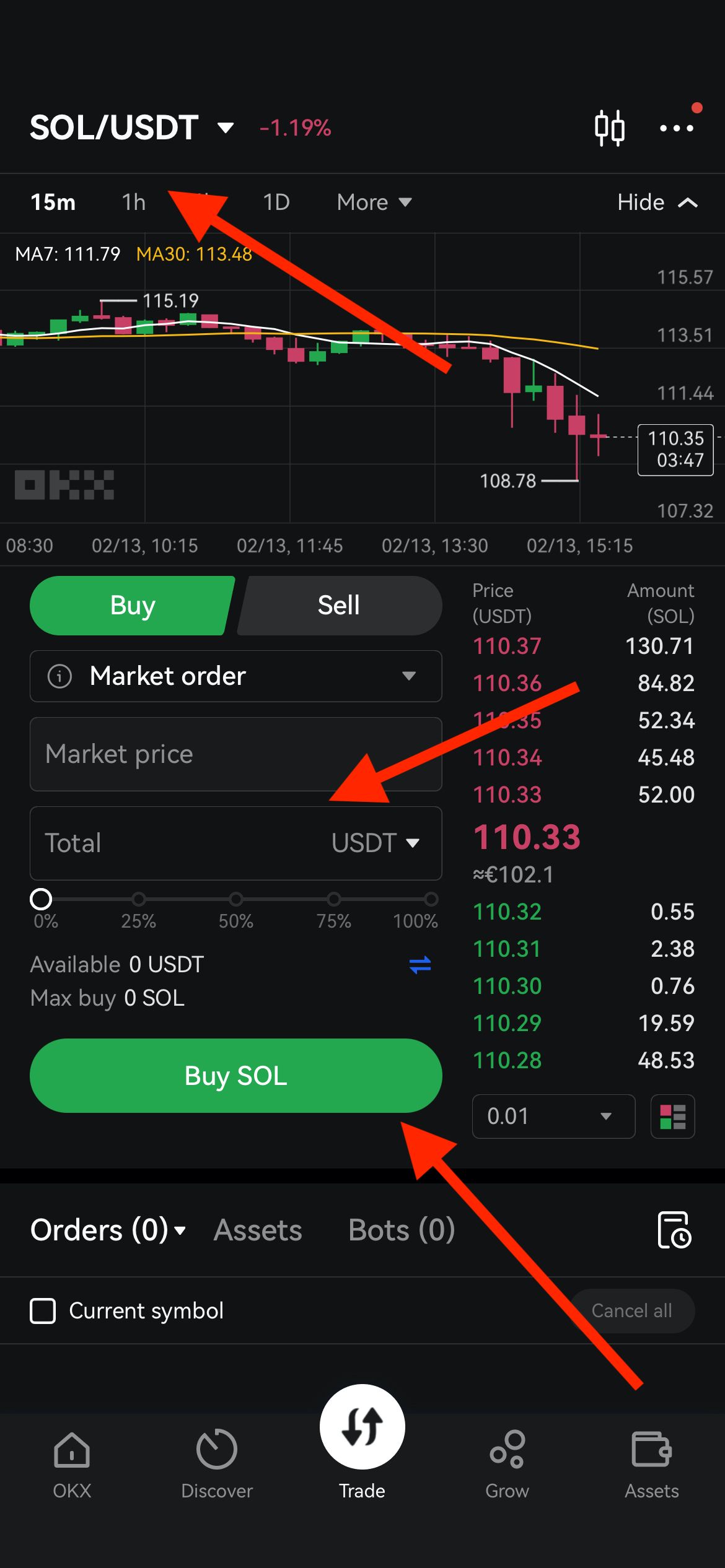Open order history icon beside Bots
The image size is (725, 1568).
point(674,1230)
